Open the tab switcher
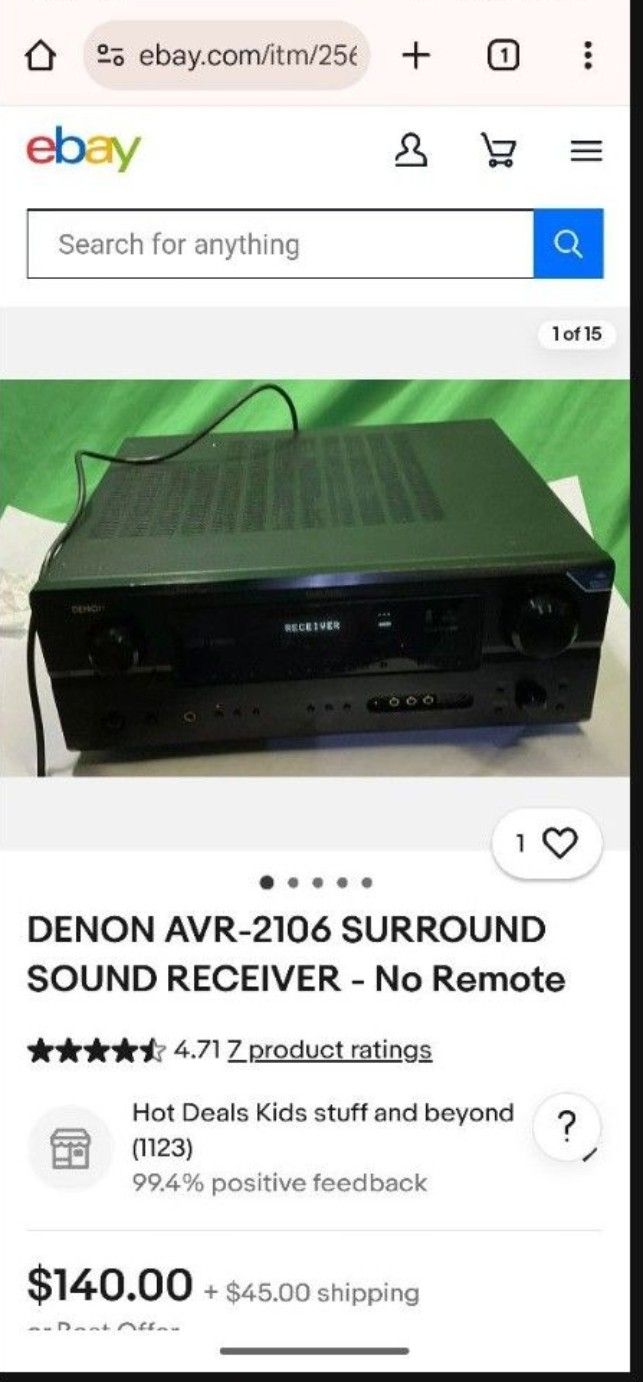The height and width of the screenshot is (1382, 643). click(x=503, y=56)
